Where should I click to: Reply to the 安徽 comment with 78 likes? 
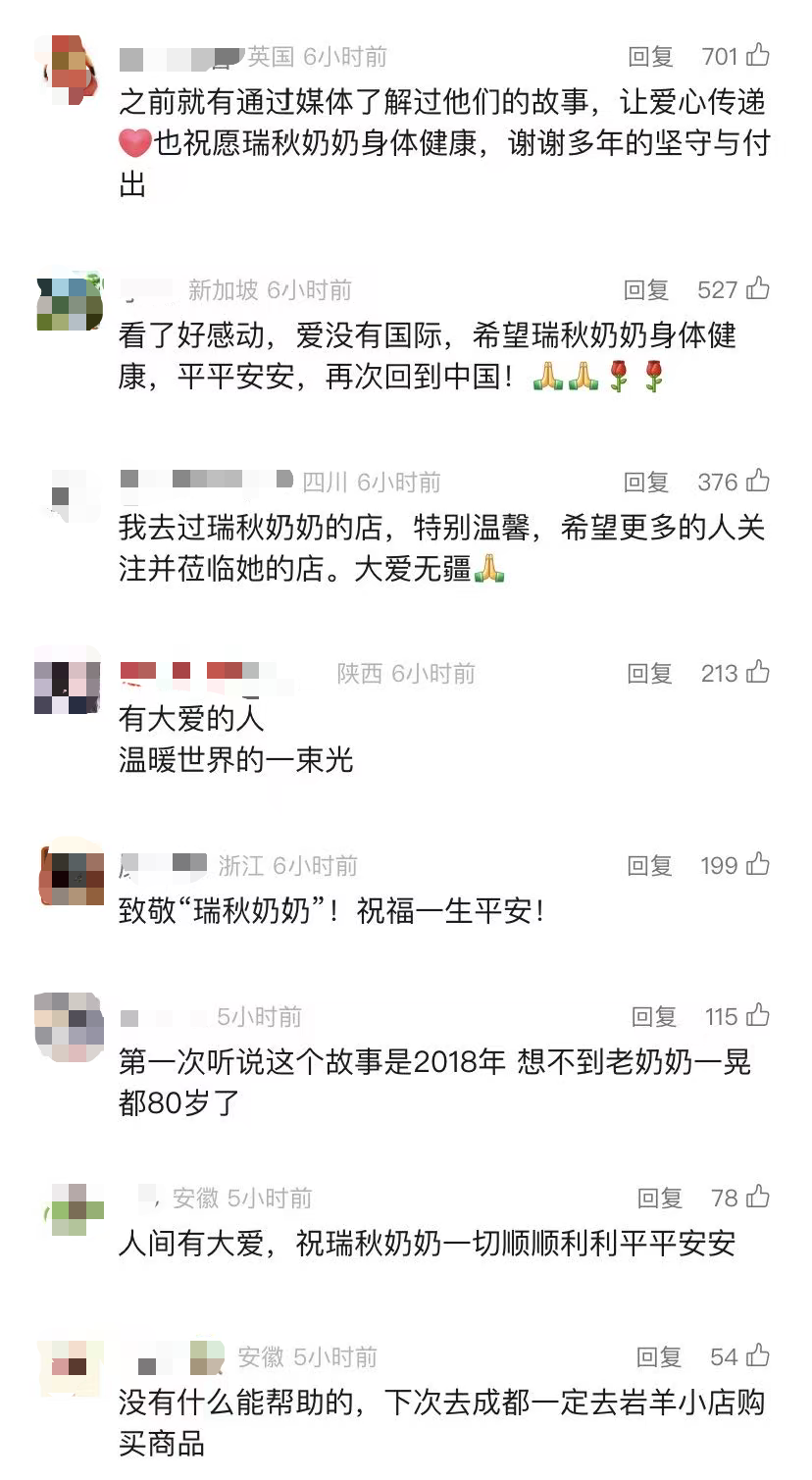coord(659,1199)
